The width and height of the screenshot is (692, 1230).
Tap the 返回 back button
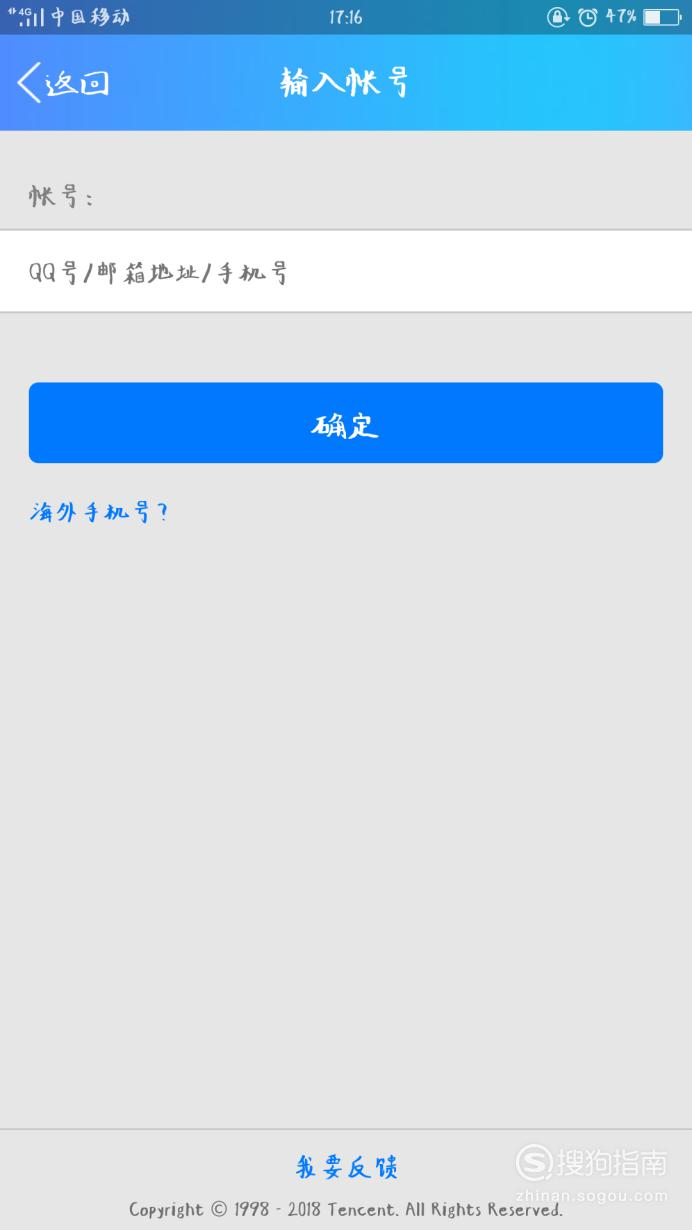(x=63, y=83)
